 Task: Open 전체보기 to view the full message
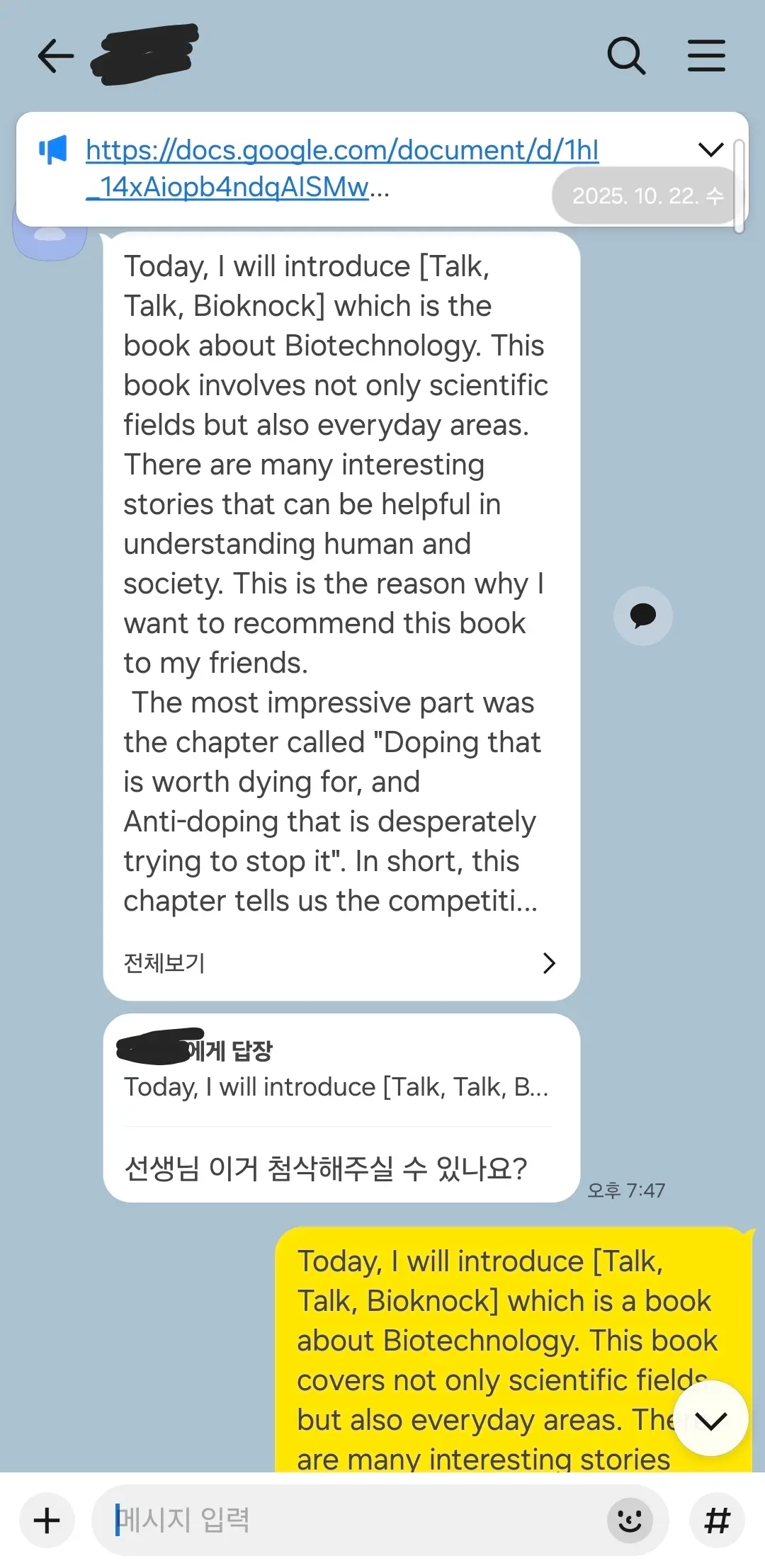[x=340, y=962]
